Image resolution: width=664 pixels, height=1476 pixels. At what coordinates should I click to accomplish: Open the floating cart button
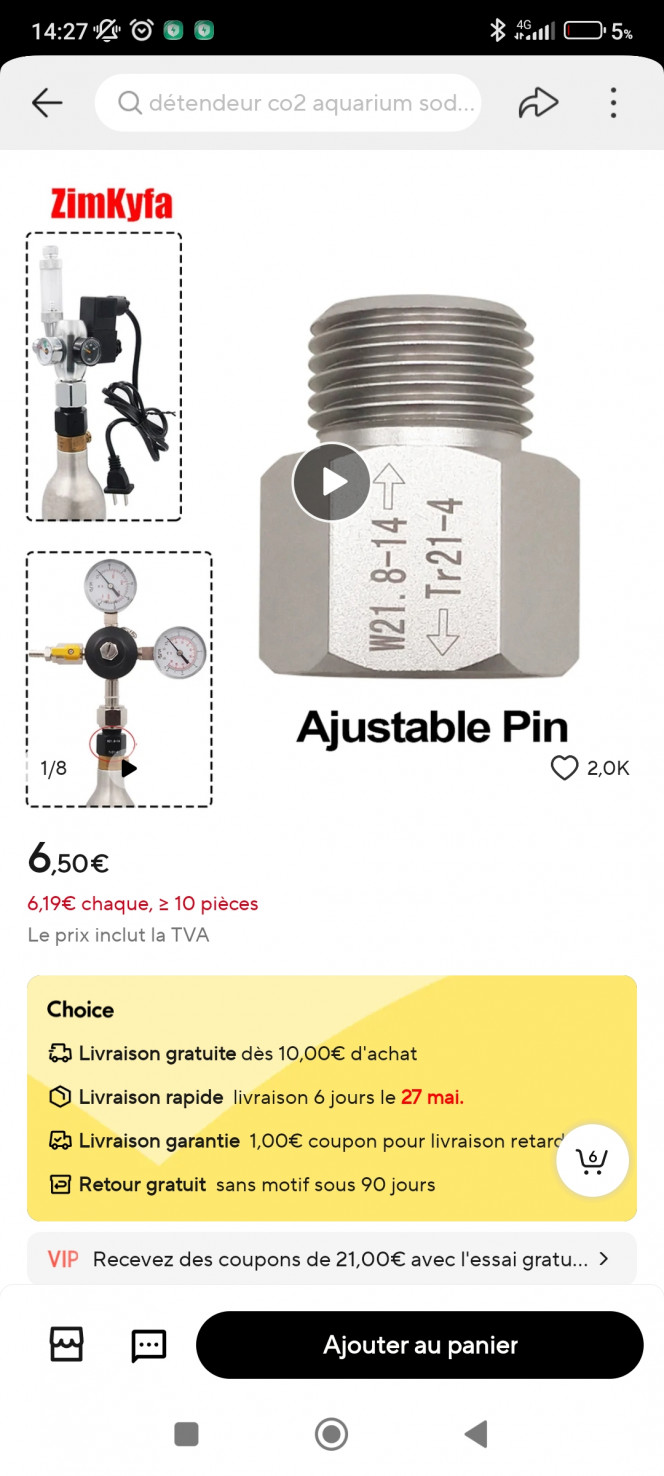(x=592, y=1161)
